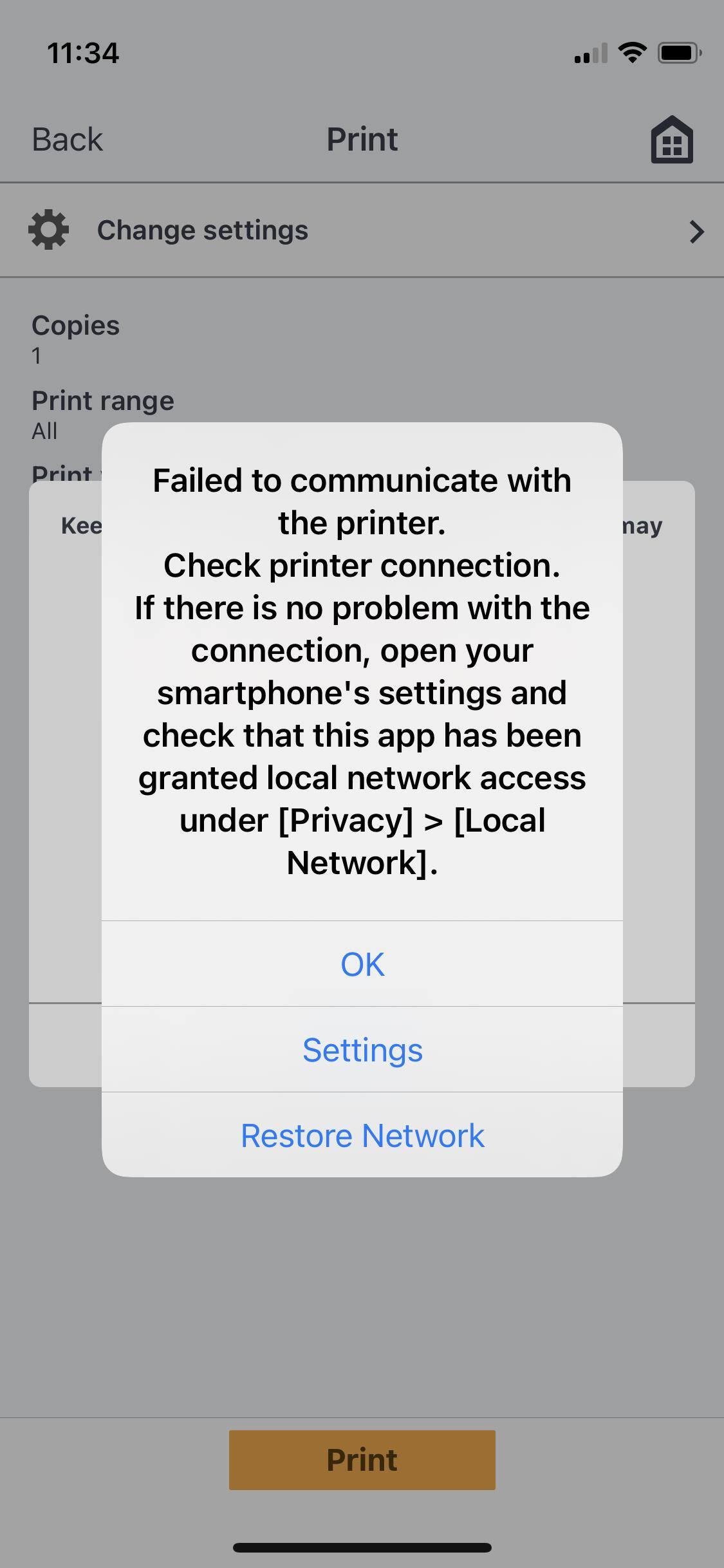This screenshot has width=724, height=1568.
Task: Open the home icon
Action: 672,140
